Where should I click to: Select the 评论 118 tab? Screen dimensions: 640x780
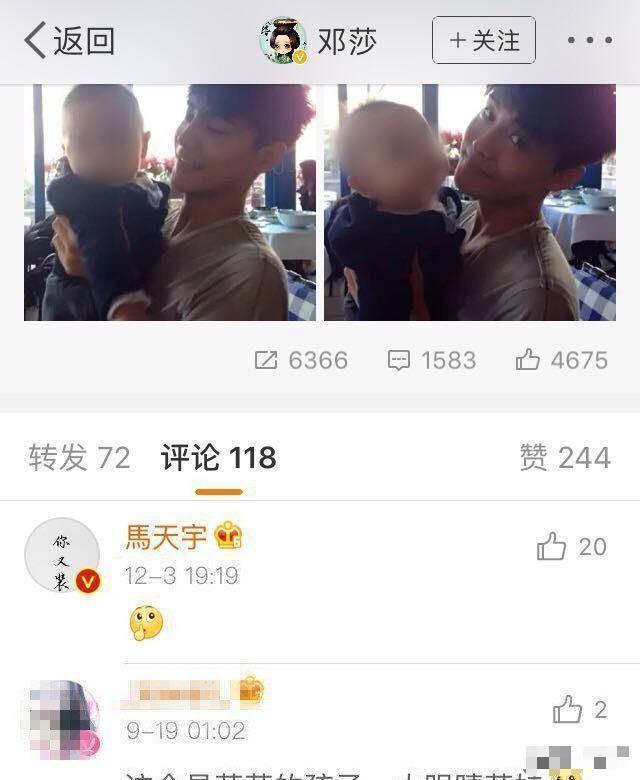(x=218, y=458)
